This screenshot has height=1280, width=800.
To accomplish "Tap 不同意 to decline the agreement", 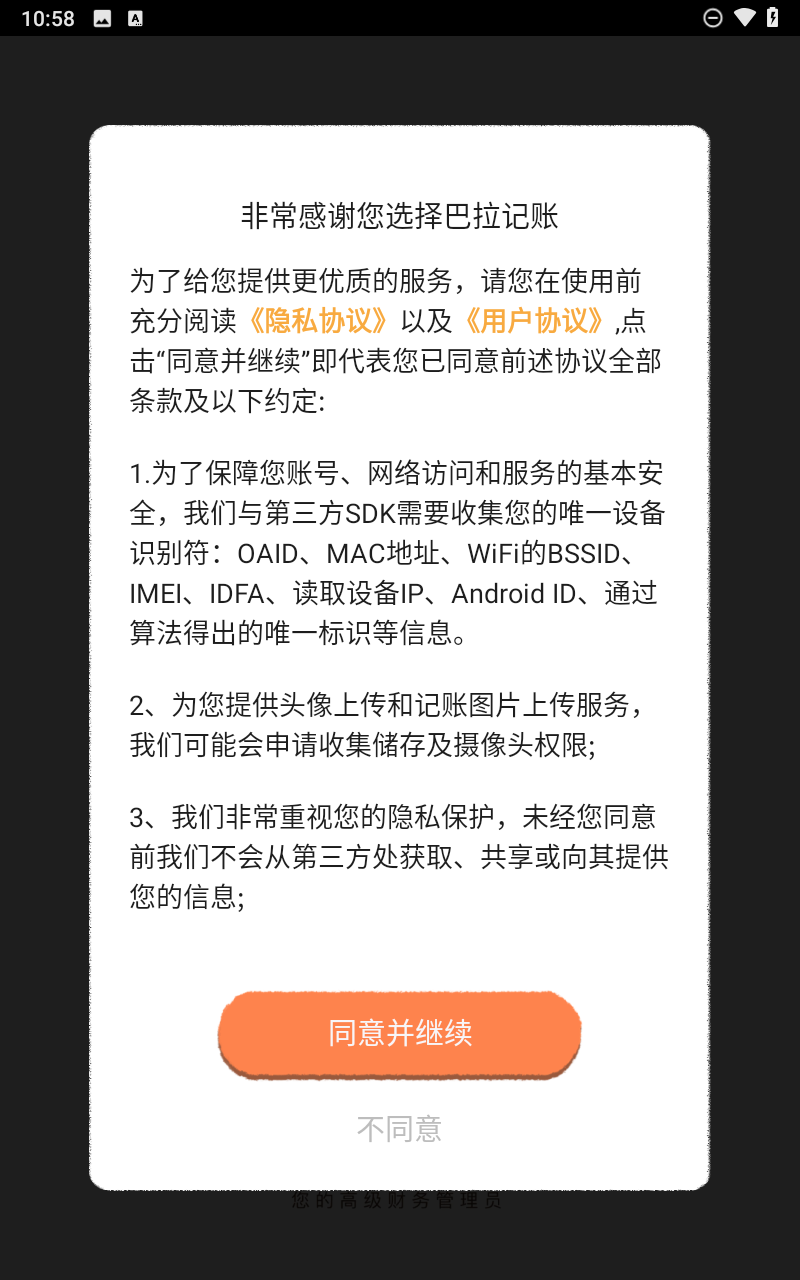I will tap(399, 1128).
